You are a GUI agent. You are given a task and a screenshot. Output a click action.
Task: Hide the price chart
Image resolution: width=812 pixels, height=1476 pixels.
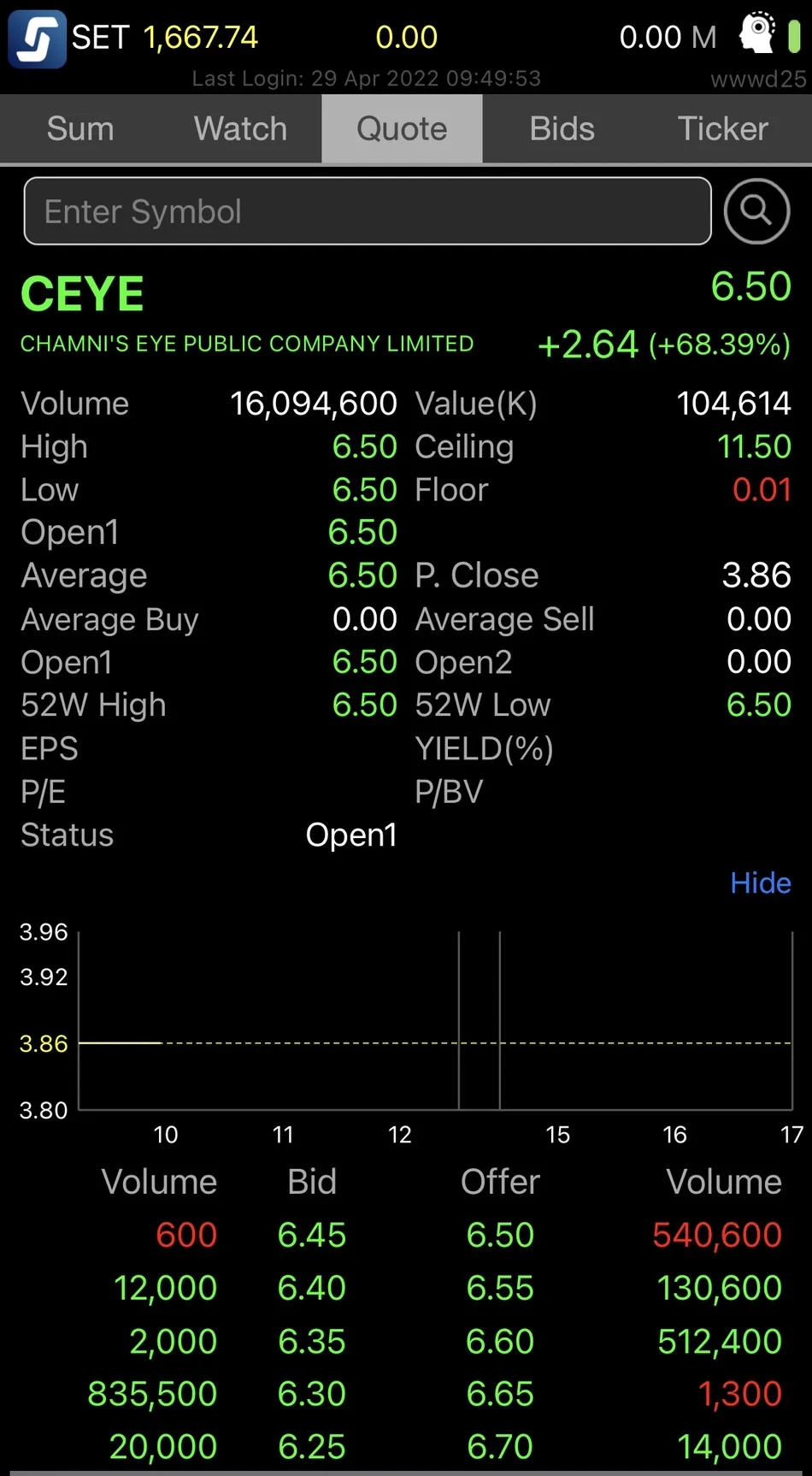click(x=760, y=883)
